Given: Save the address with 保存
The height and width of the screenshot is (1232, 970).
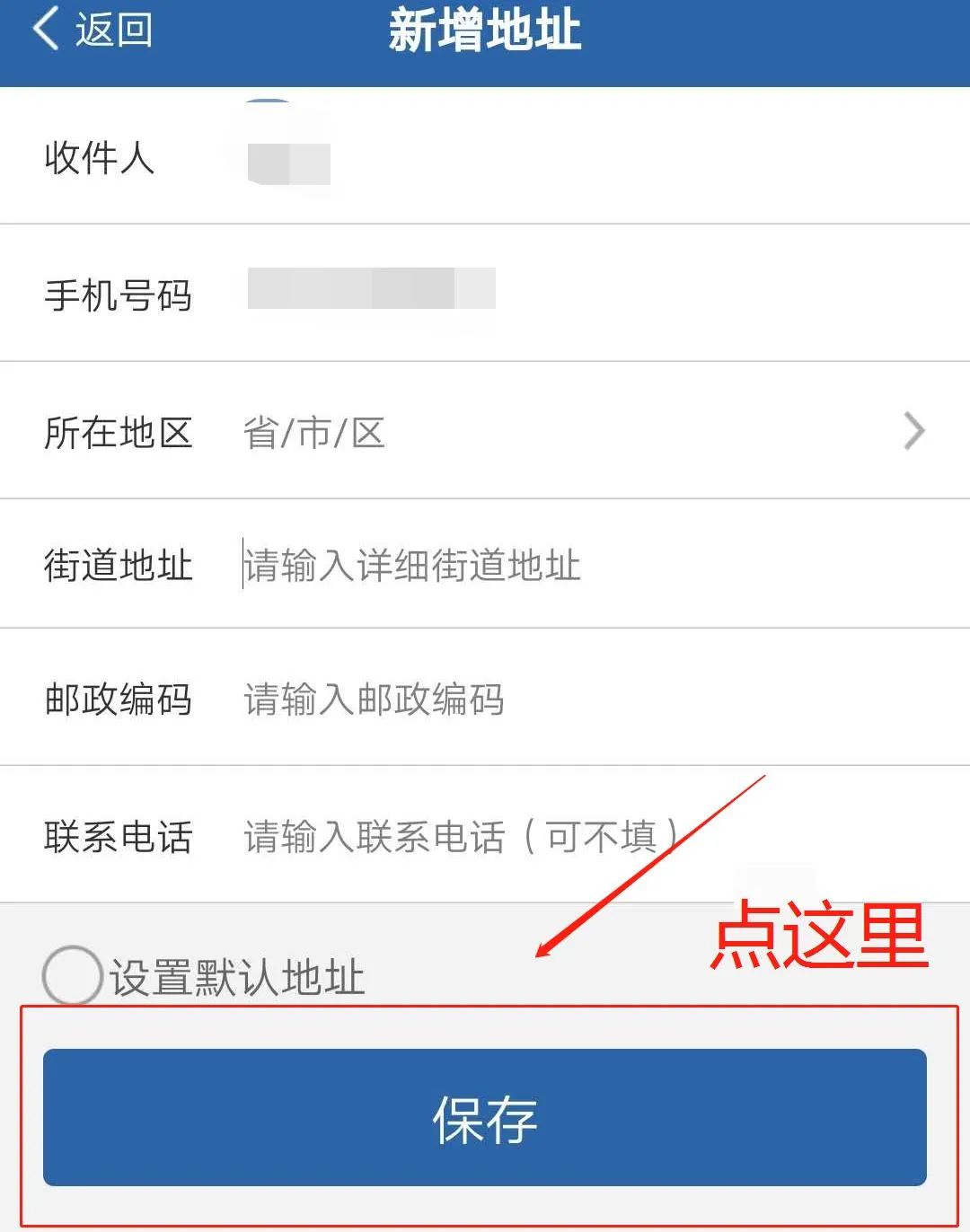Looking at the screenshot, I should point(484,1117).
